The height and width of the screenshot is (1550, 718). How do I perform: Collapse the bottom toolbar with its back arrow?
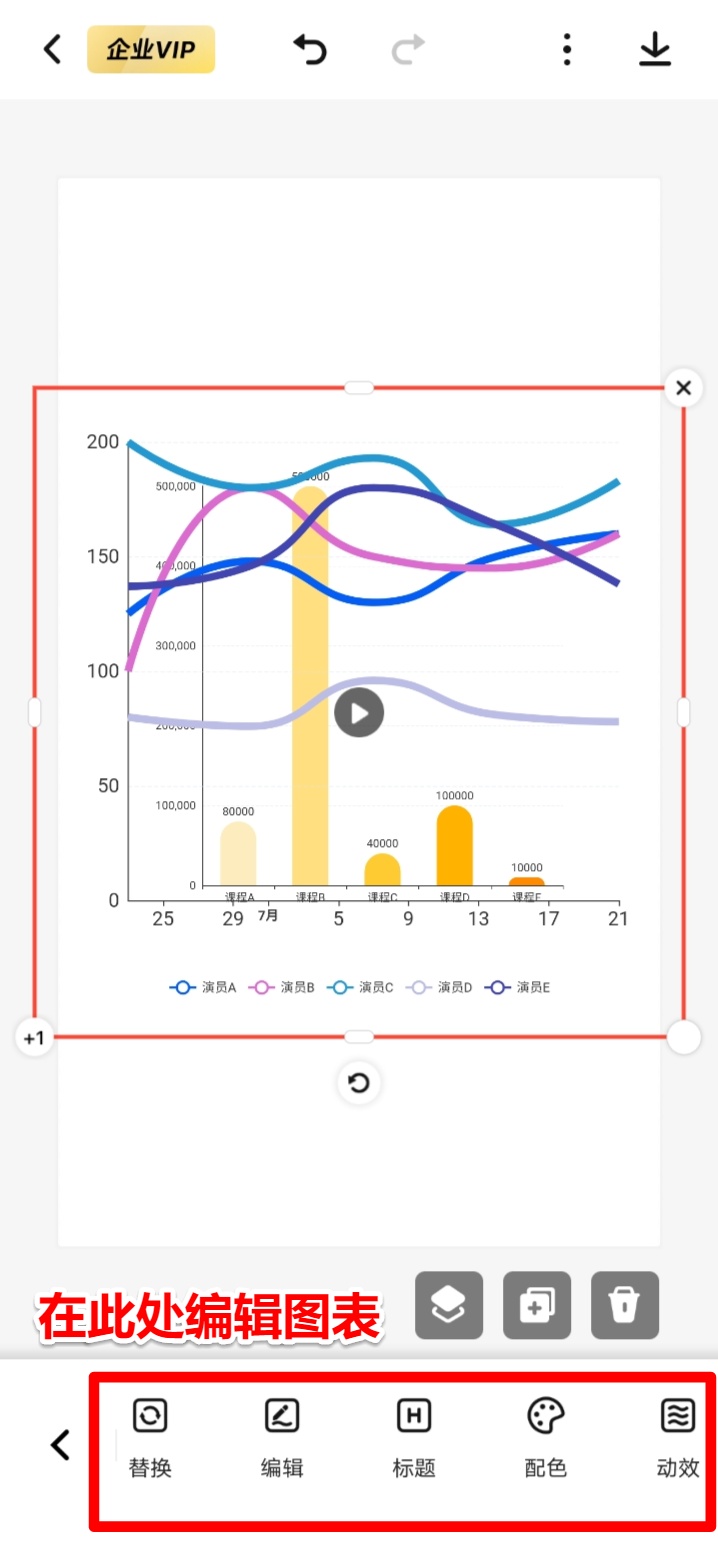coord(60,1445)
